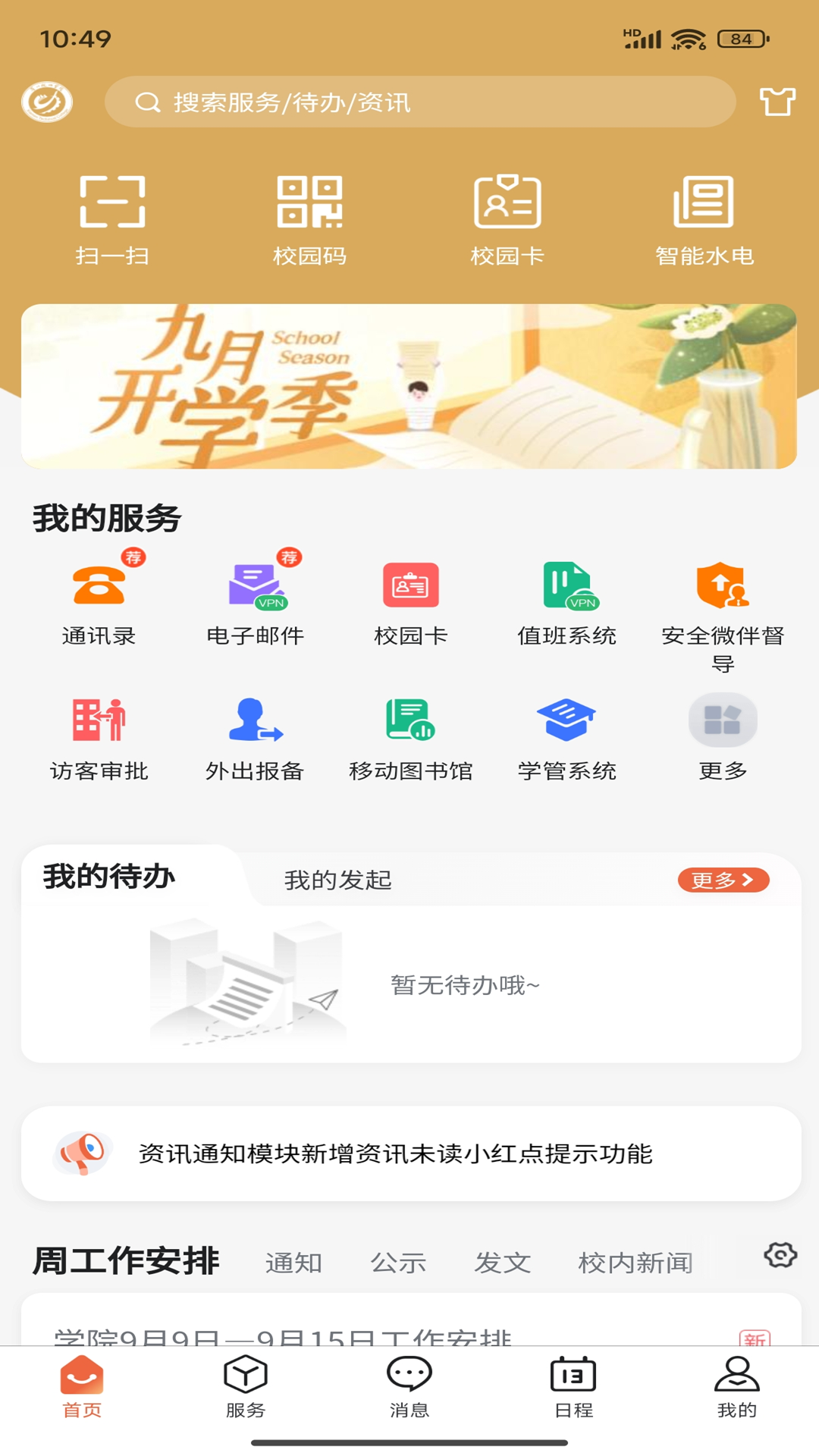This screenshot has width=819, height=1456.
Task: Open the 九月开学季 banner
Action: click(x=409, y=386)
